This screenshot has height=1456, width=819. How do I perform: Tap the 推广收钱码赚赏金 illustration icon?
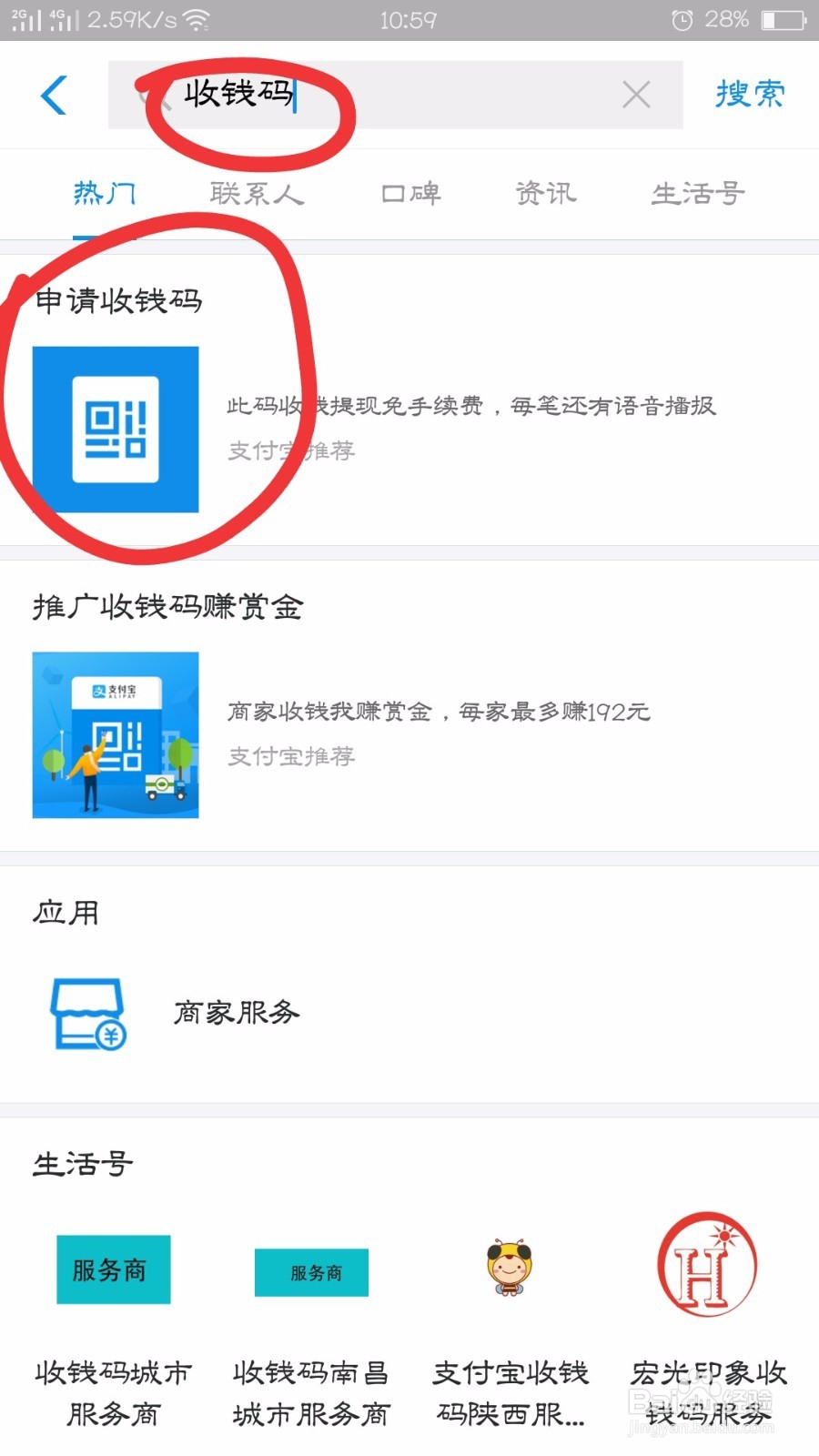tap(114, 735)
